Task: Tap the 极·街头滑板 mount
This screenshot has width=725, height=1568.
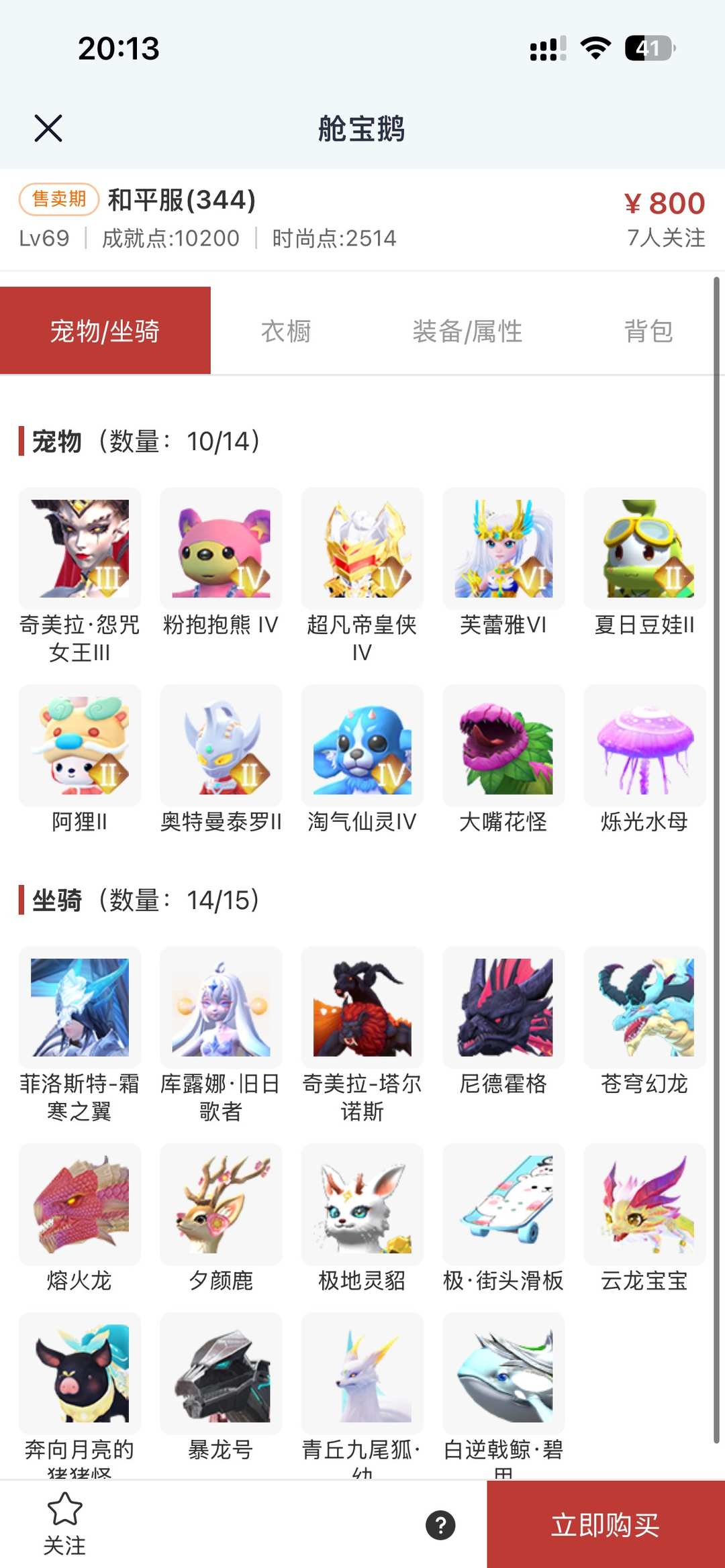Action: point(503,1204)
